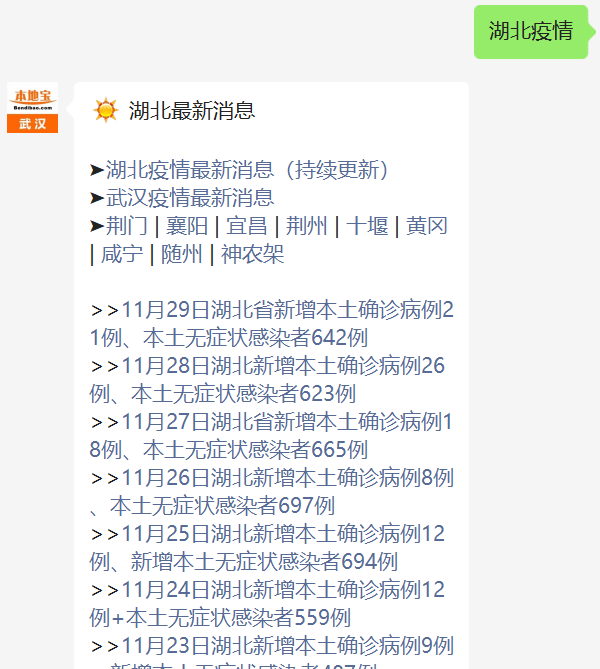Viewport: 600px width, 669px height.
Task: Open the 十堰 city link
Action: (x=367, y=226)
